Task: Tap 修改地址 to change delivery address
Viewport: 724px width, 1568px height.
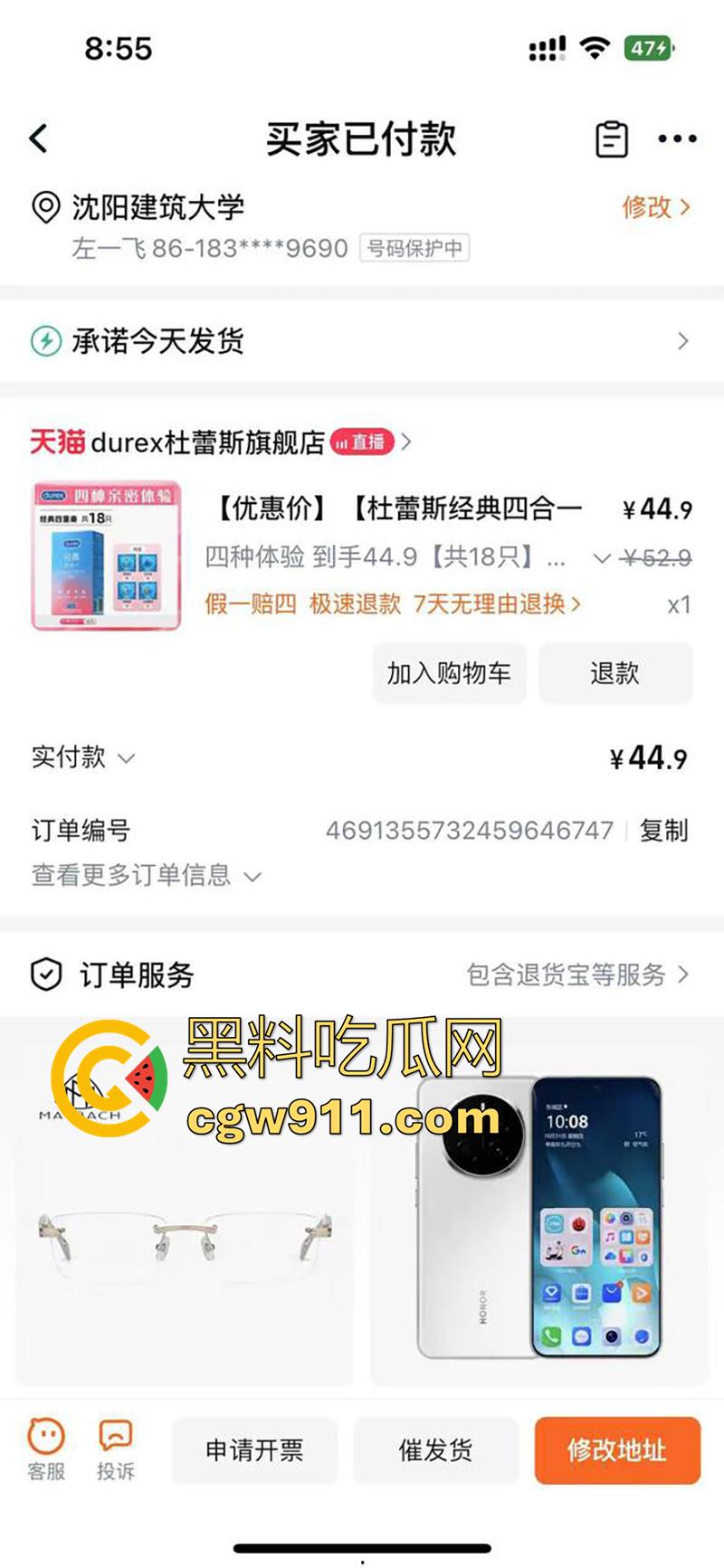Action: pyautogui.click(x=617, y=1450)
